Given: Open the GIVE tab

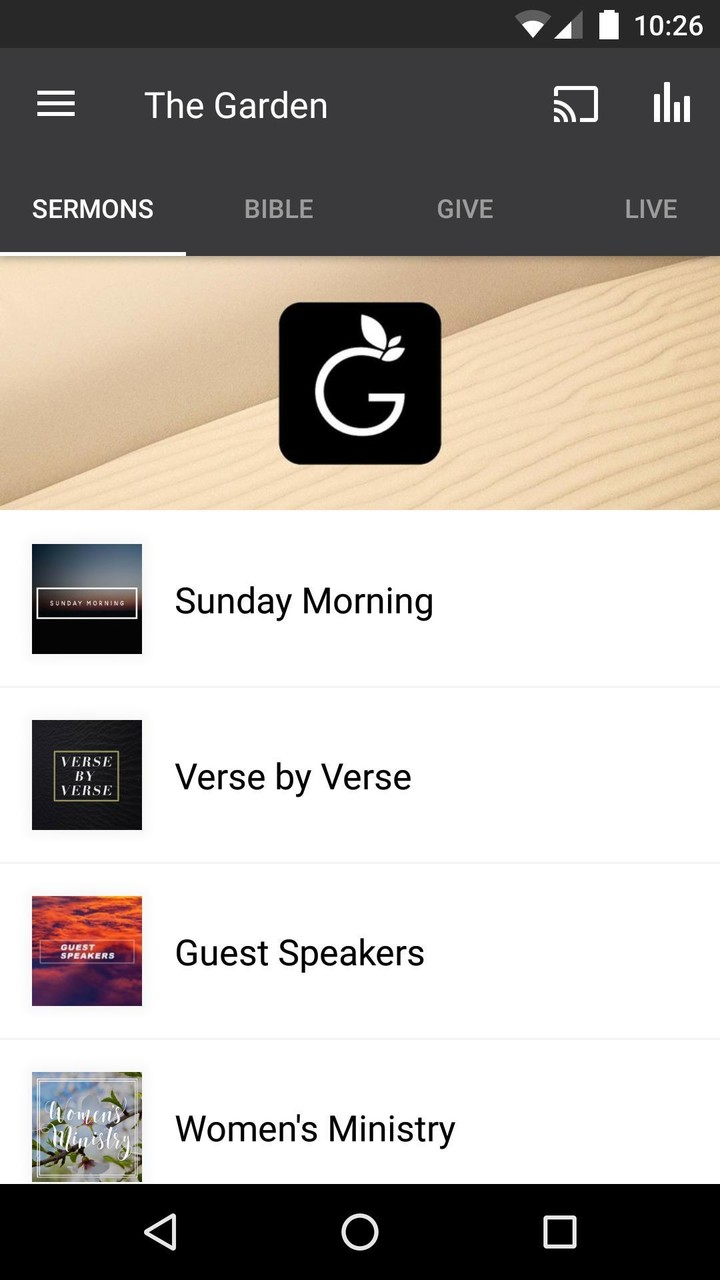Looking at the screenshot, I should point(464,209).
